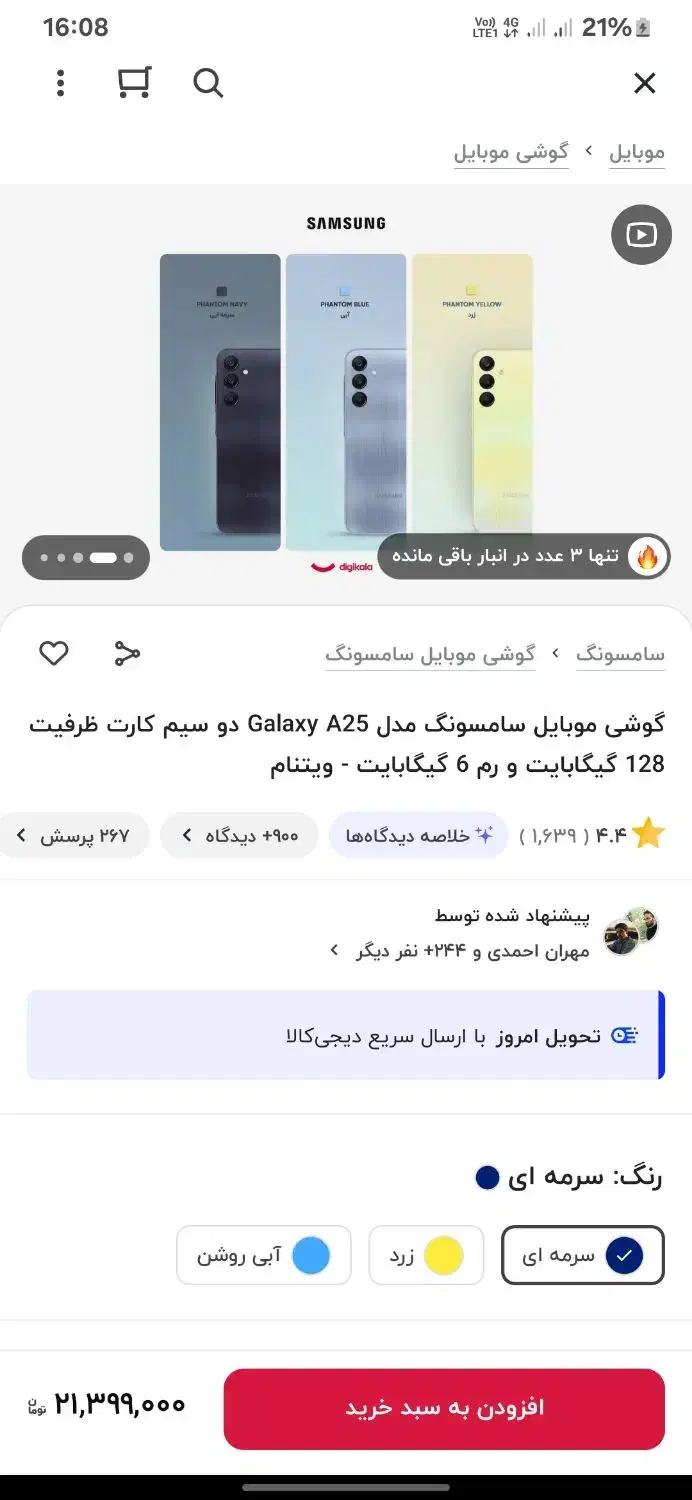Tap the image page indicator dots
Image resolution: width=692 pixels, height=1500 pixels.
[x=86, y=558]
